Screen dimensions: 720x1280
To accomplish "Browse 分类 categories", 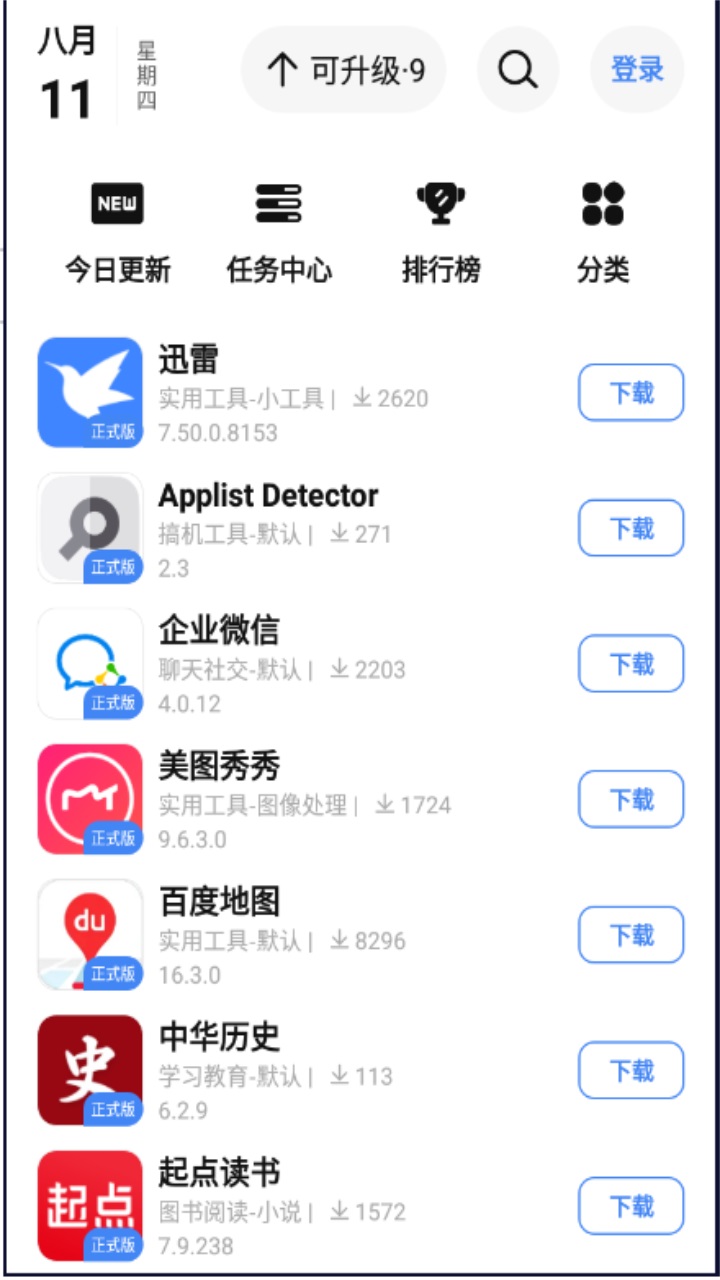I will click(x=603, y=231).
